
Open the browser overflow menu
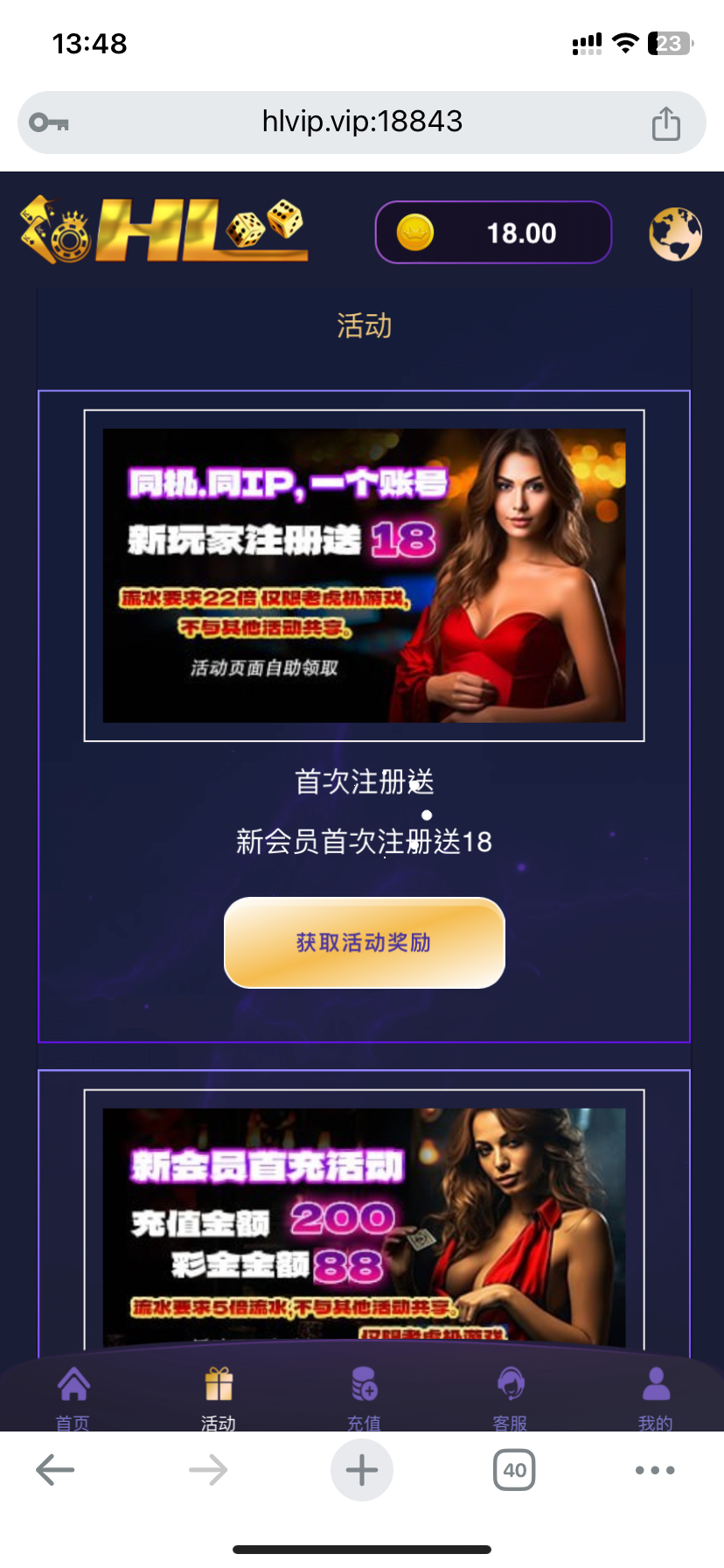tap(655, 1470)
